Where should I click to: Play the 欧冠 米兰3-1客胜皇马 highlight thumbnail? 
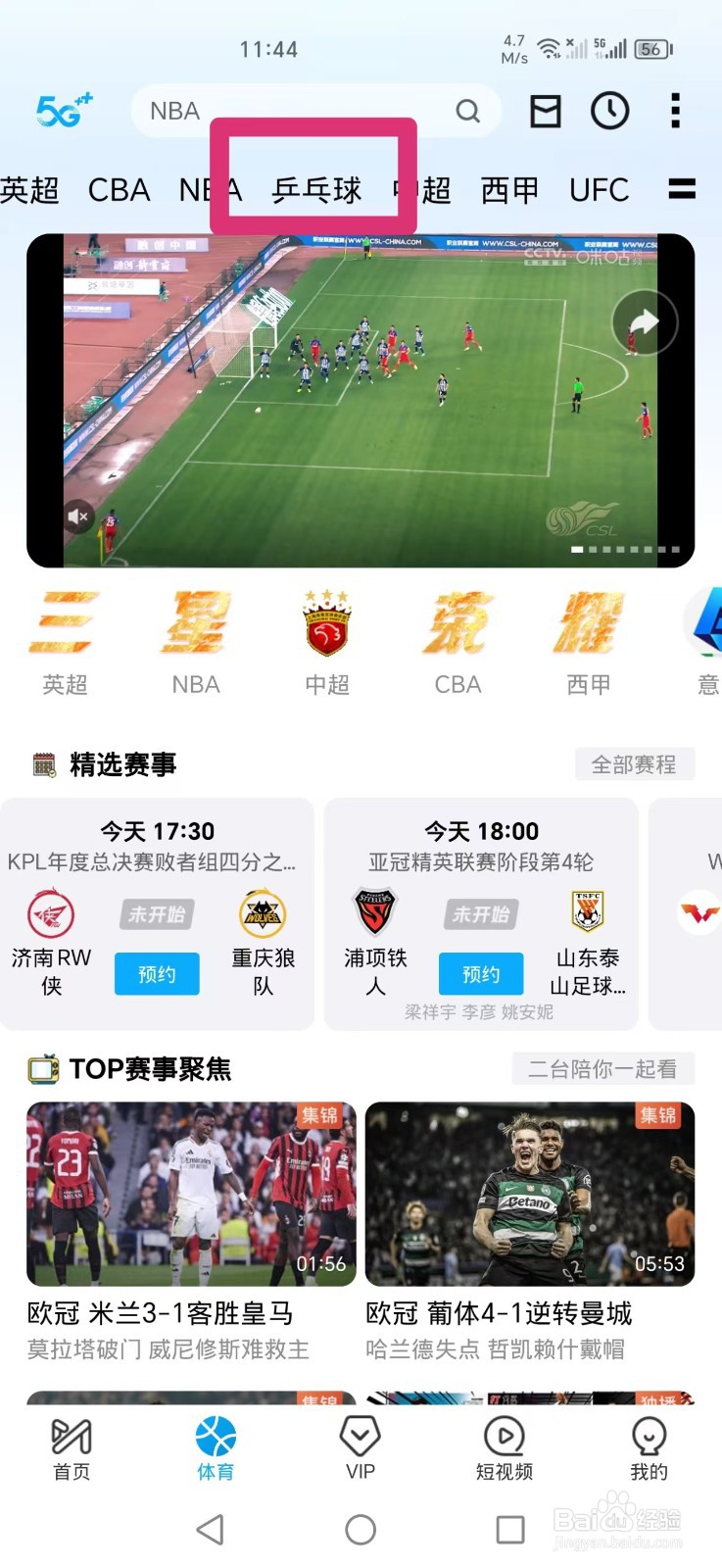(x=191, y=1194)
